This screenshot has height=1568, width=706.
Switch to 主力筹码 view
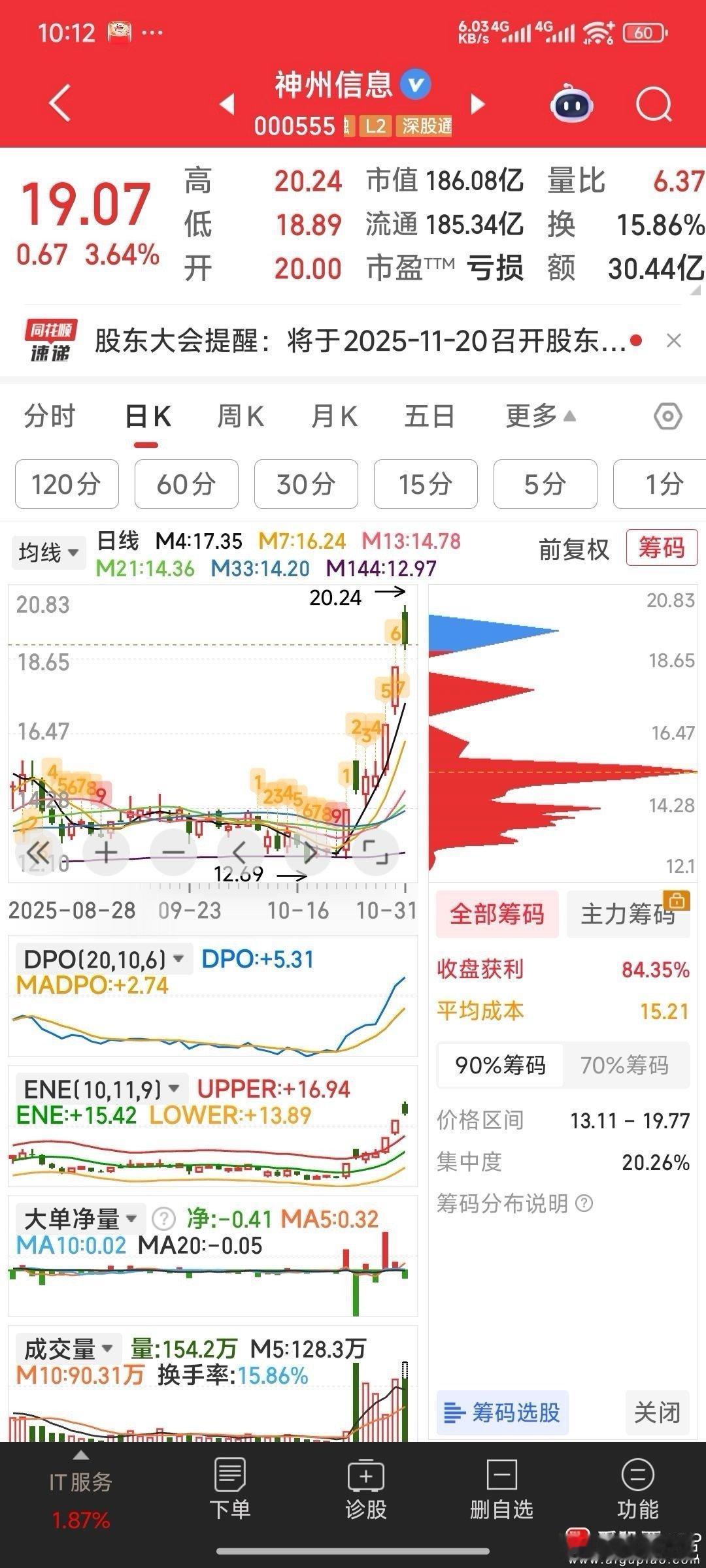(x=628, y=914)
